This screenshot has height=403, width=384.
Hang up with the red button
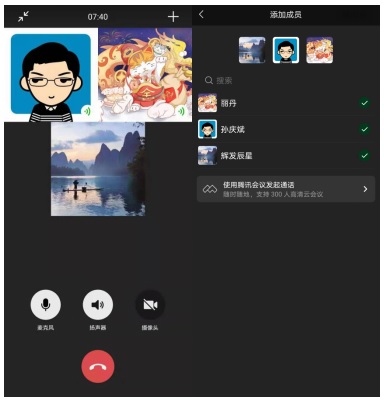coord(98,366)
